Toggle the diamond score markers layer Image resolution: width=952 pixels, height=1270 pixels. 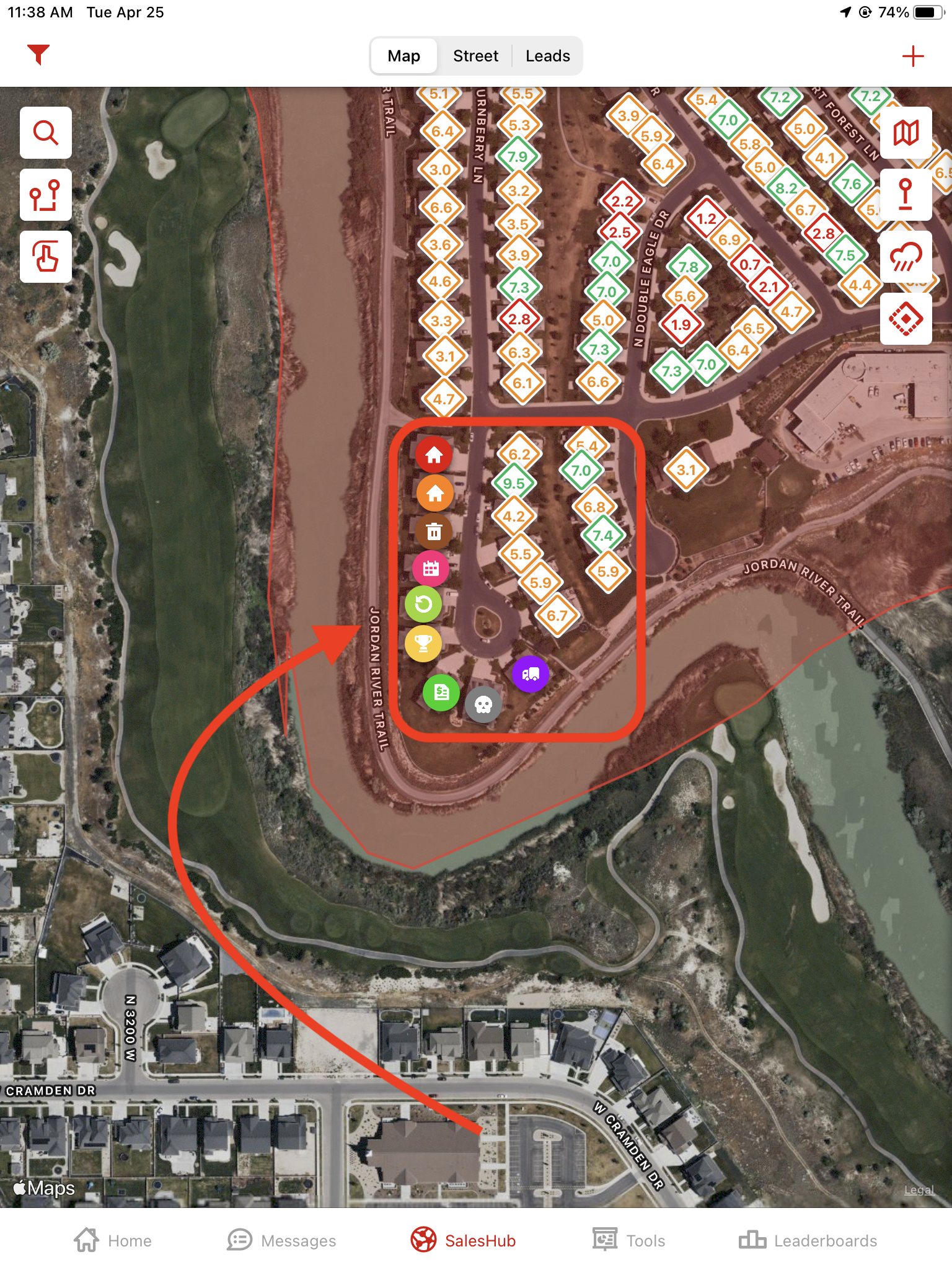[x=906, y=319]
